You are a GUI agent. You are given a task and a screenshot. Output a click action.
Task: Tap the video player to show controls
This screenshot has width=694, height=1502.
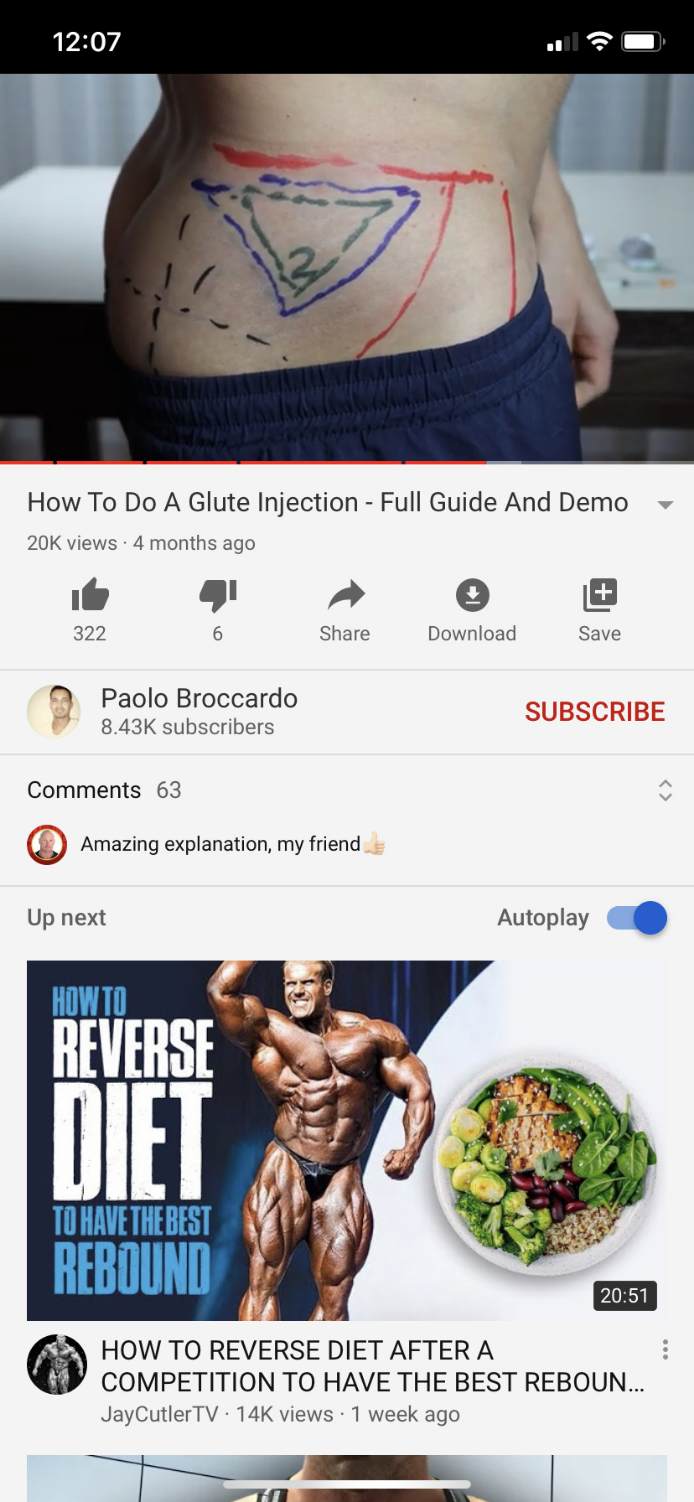click(x=346, y=268)
